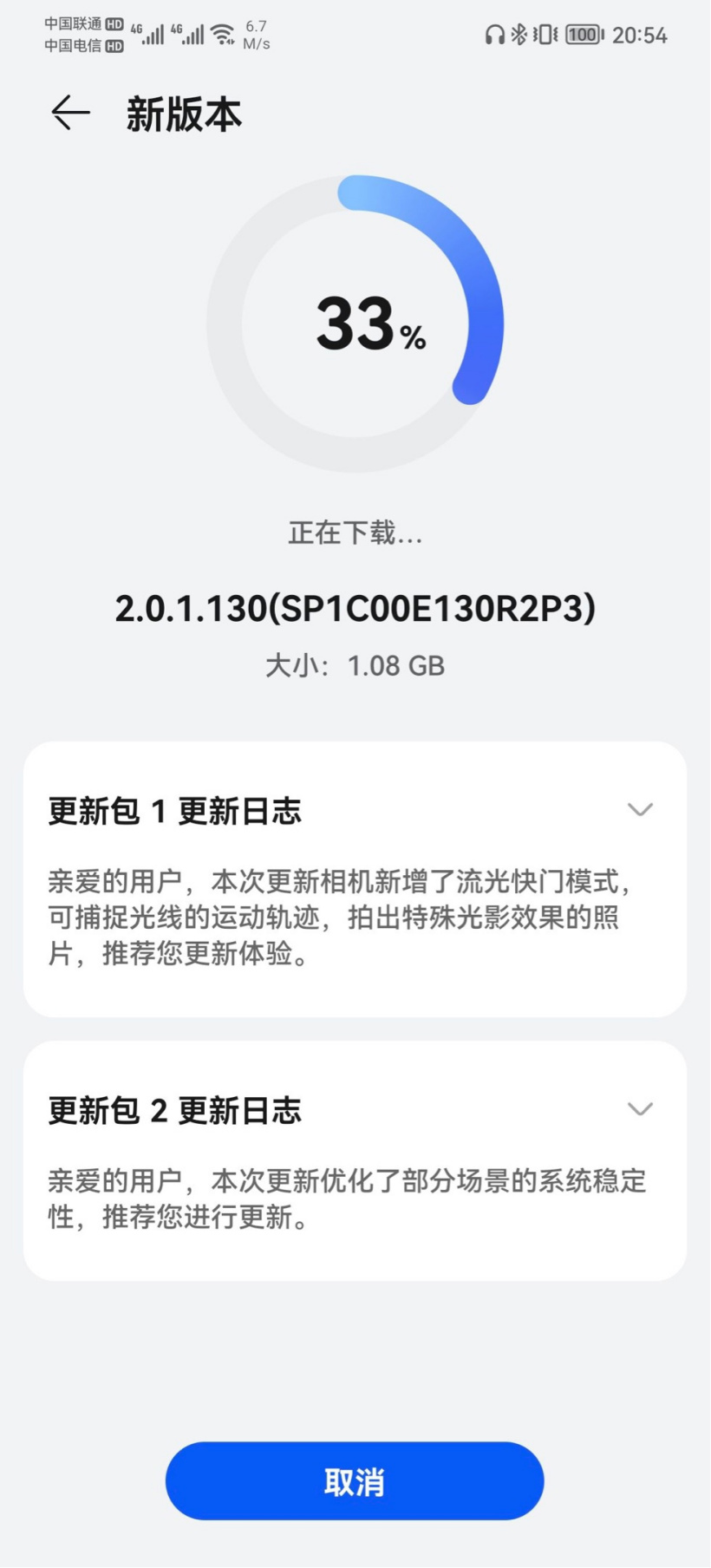The height and width of the screenshot is (1568, 711).
Task: Cancel the download with the 取消 button
Action: pyautogui.click(x=355, y=1481)
